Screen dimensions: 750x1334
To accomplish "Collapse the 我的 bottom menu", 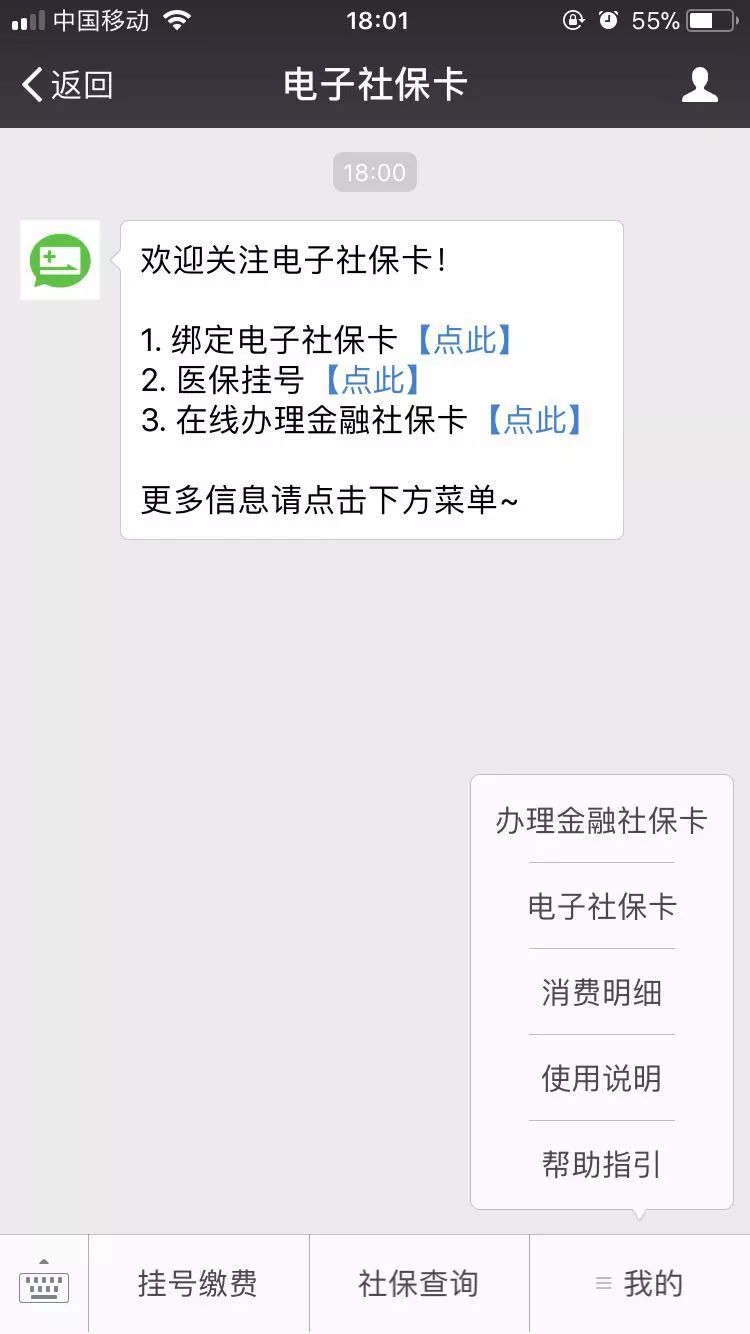I will tap(640, 1284).
